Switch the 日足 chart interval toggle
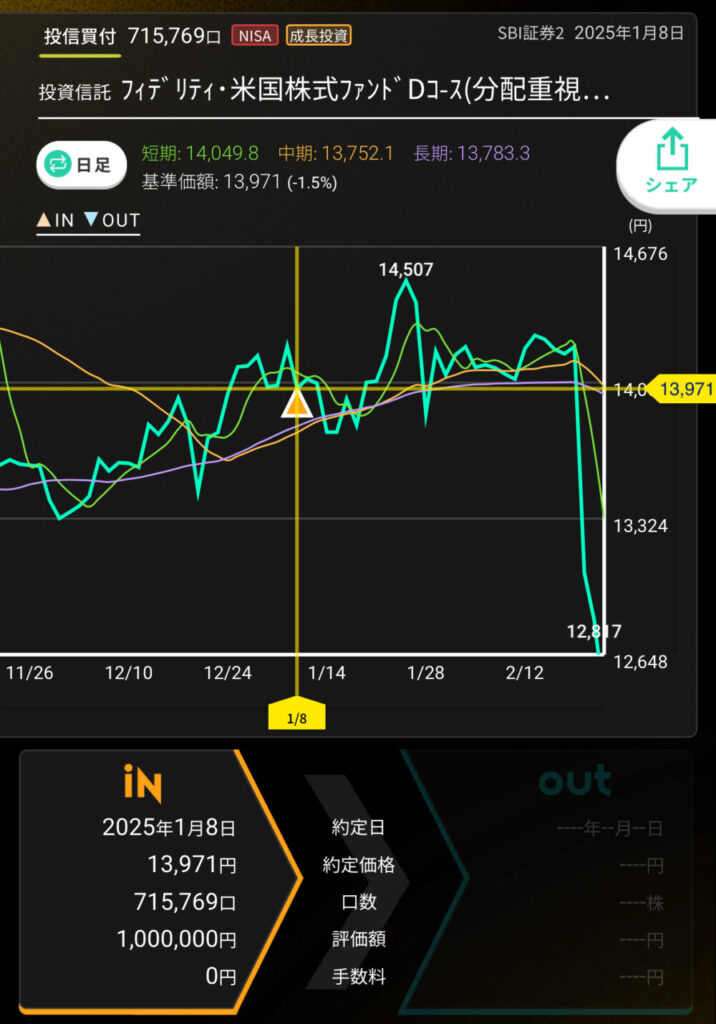 pyautogui.click(x=81, y=165)
